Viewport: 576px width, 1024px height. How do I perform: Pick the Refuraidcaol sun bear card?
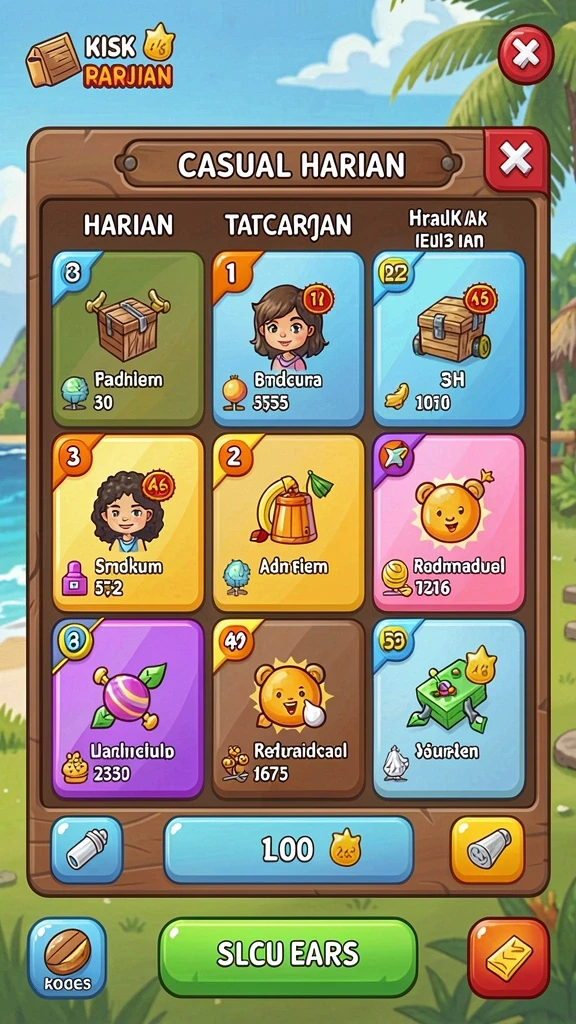pyautogui.click(x=288, y=709)
